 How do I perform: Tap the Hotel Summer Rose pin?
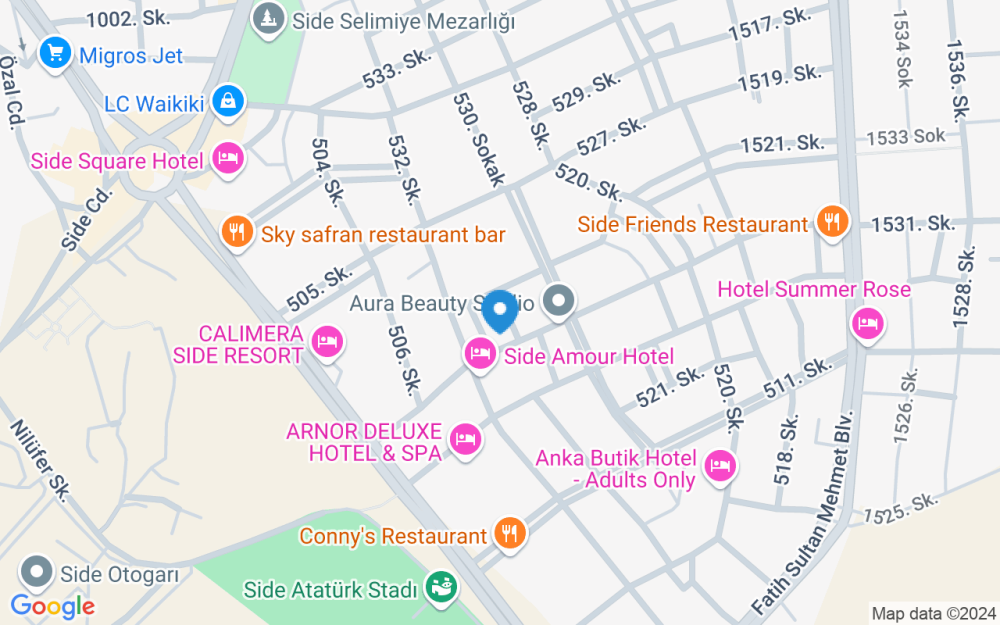[867, 323]
